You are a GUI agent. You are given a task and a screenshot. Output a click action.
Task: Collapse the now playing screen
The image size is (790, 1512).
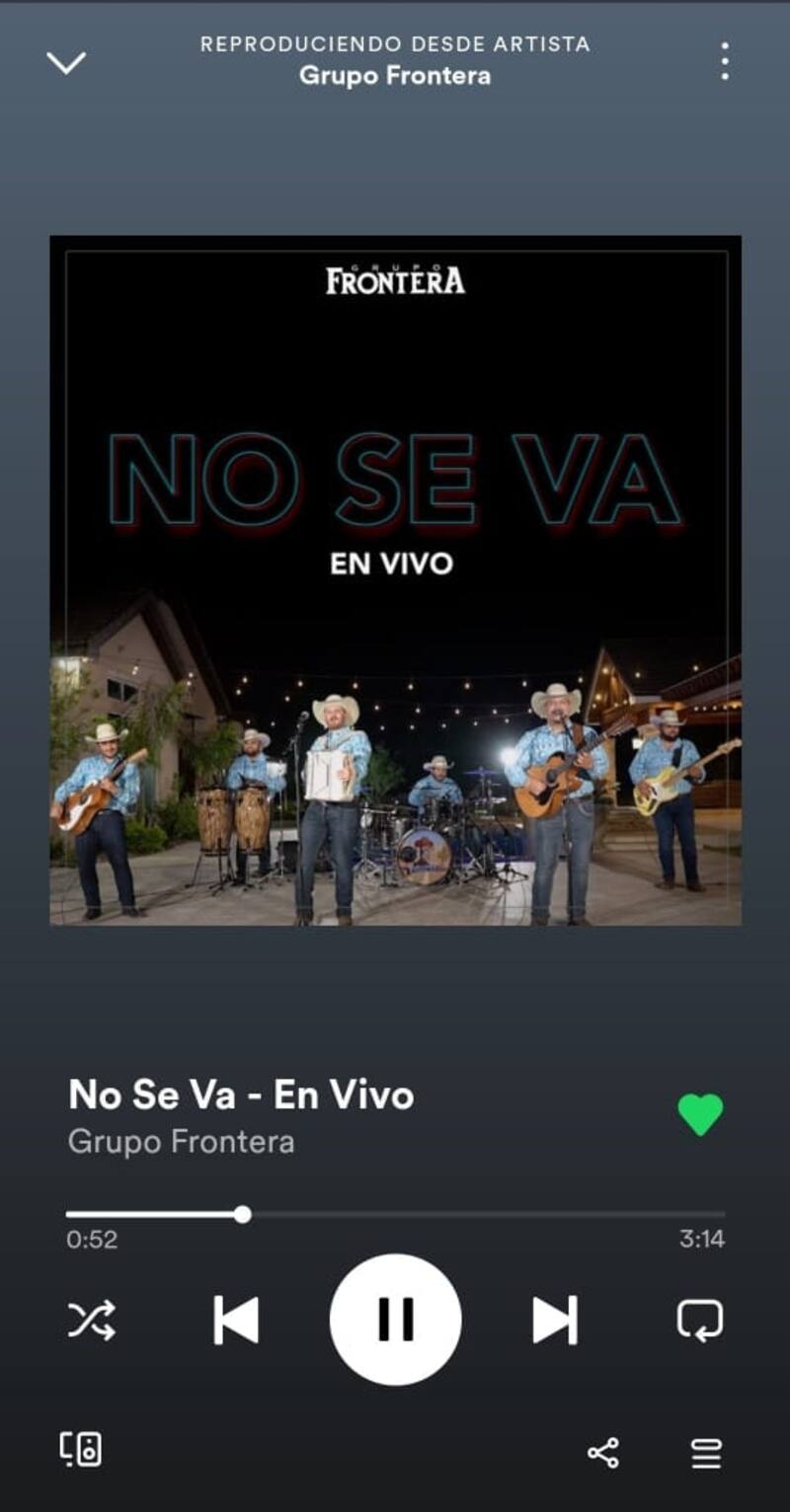(66, 62)
